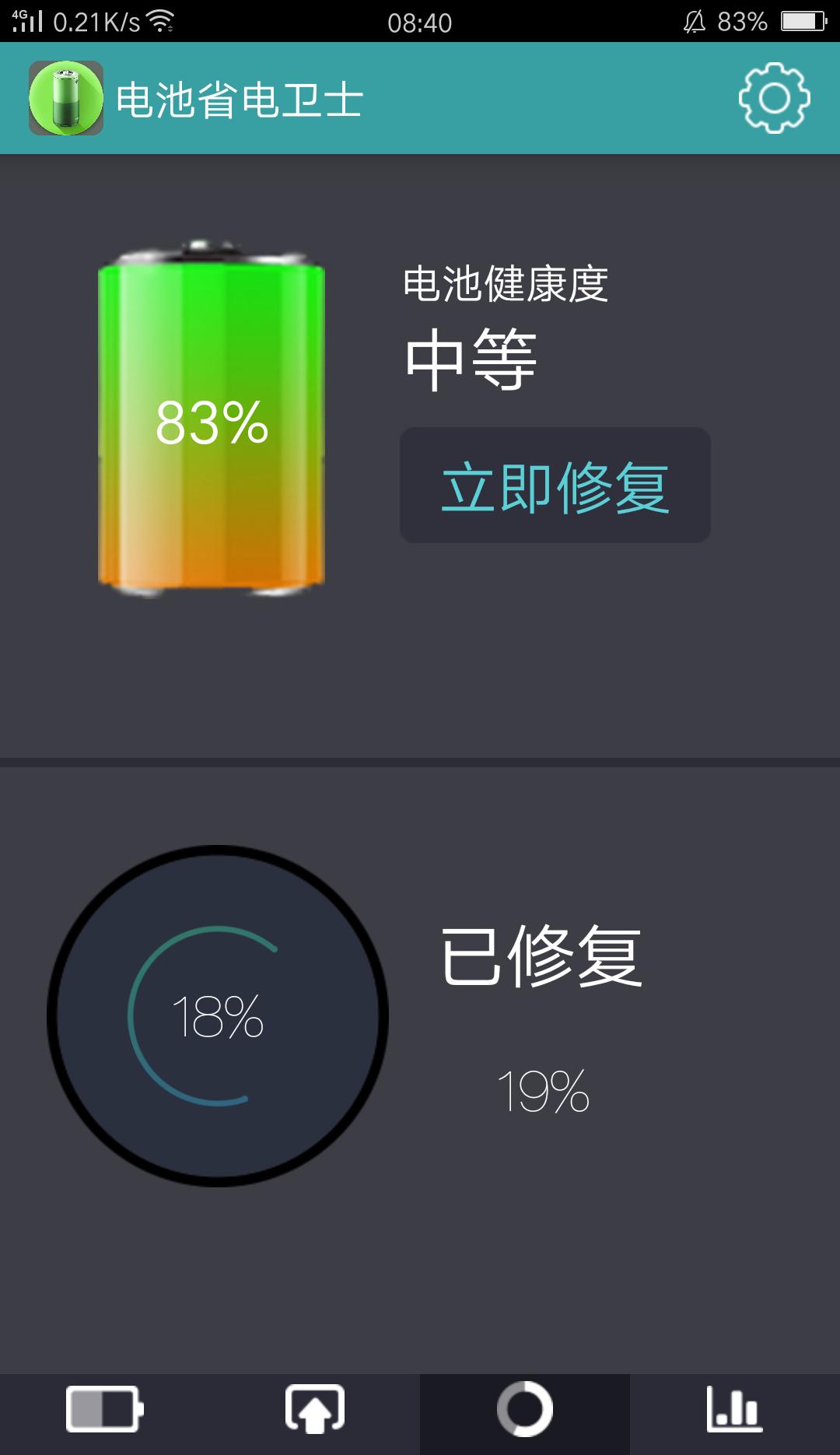Tap the 立即修复 repair button
The width and height of the screenshot is (840, 1455).
[x=555, y=486]
